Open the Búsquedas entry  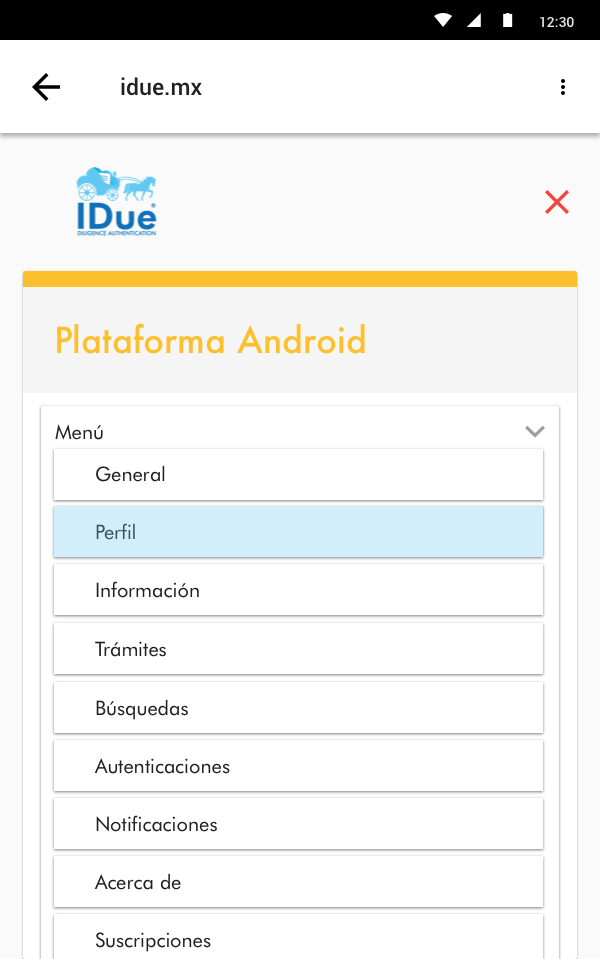coord(298,708)
